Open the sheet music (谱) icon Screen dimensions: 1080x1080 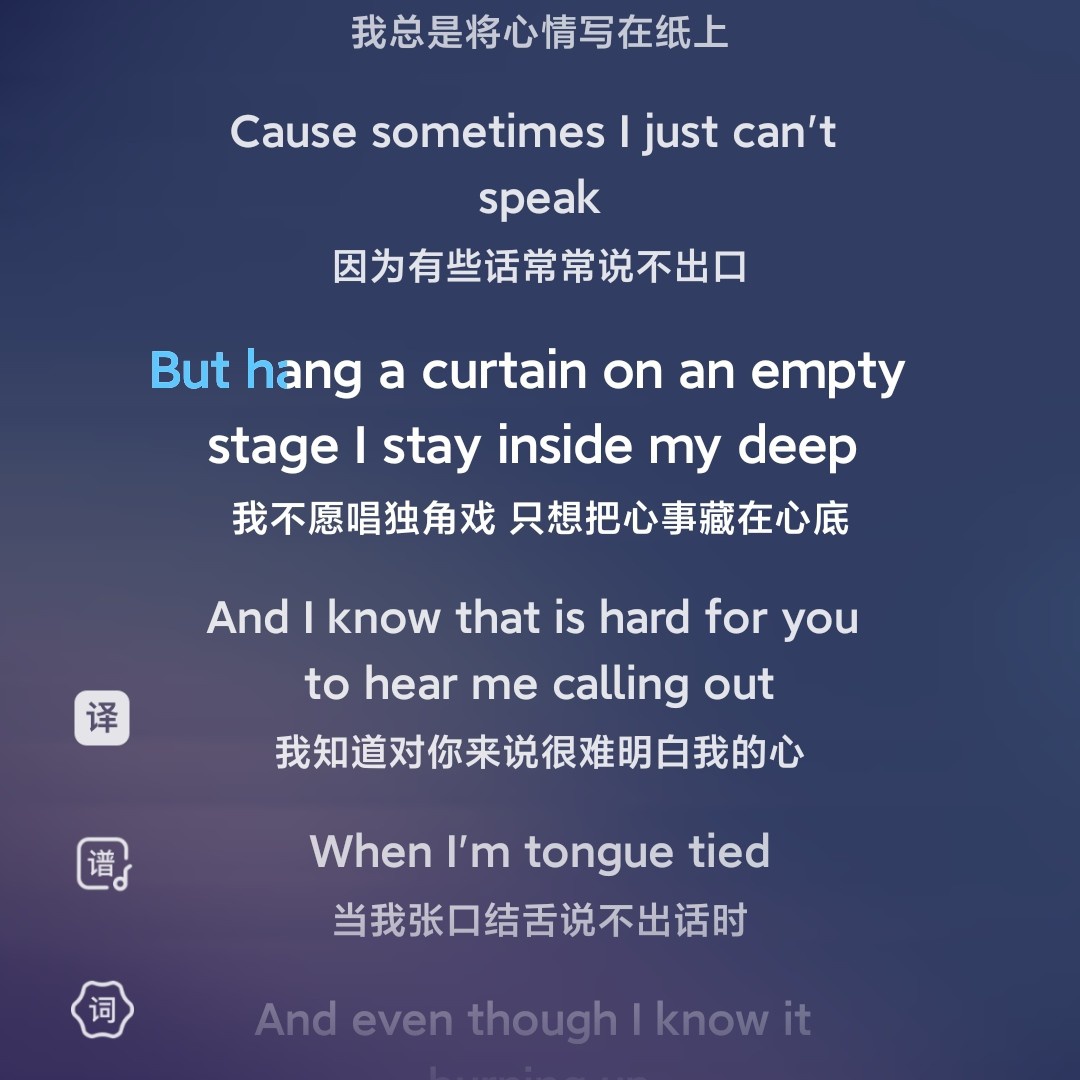[x=104, y=864]
